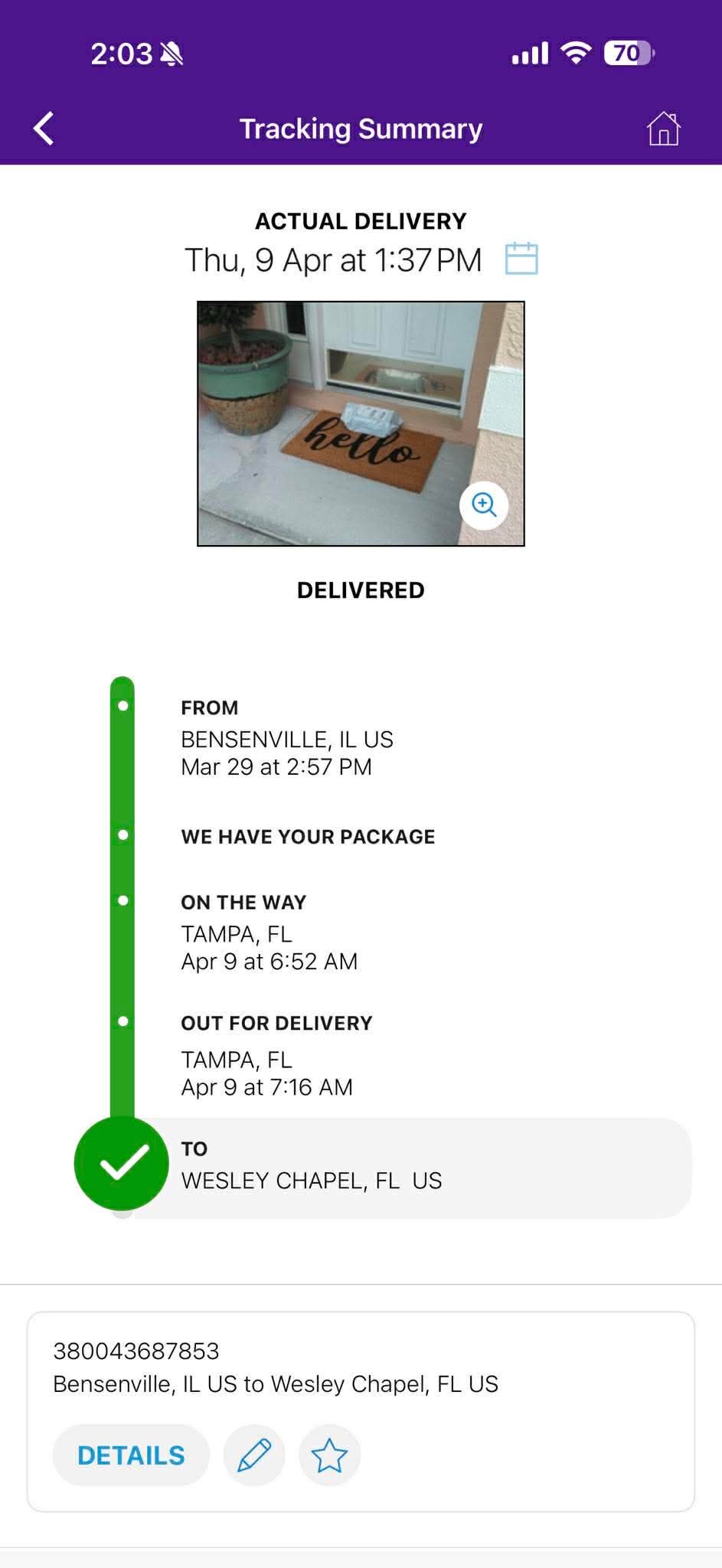Open the home screen icon
This screenshot has height=1568, width=722.
[x=665, y=129]
